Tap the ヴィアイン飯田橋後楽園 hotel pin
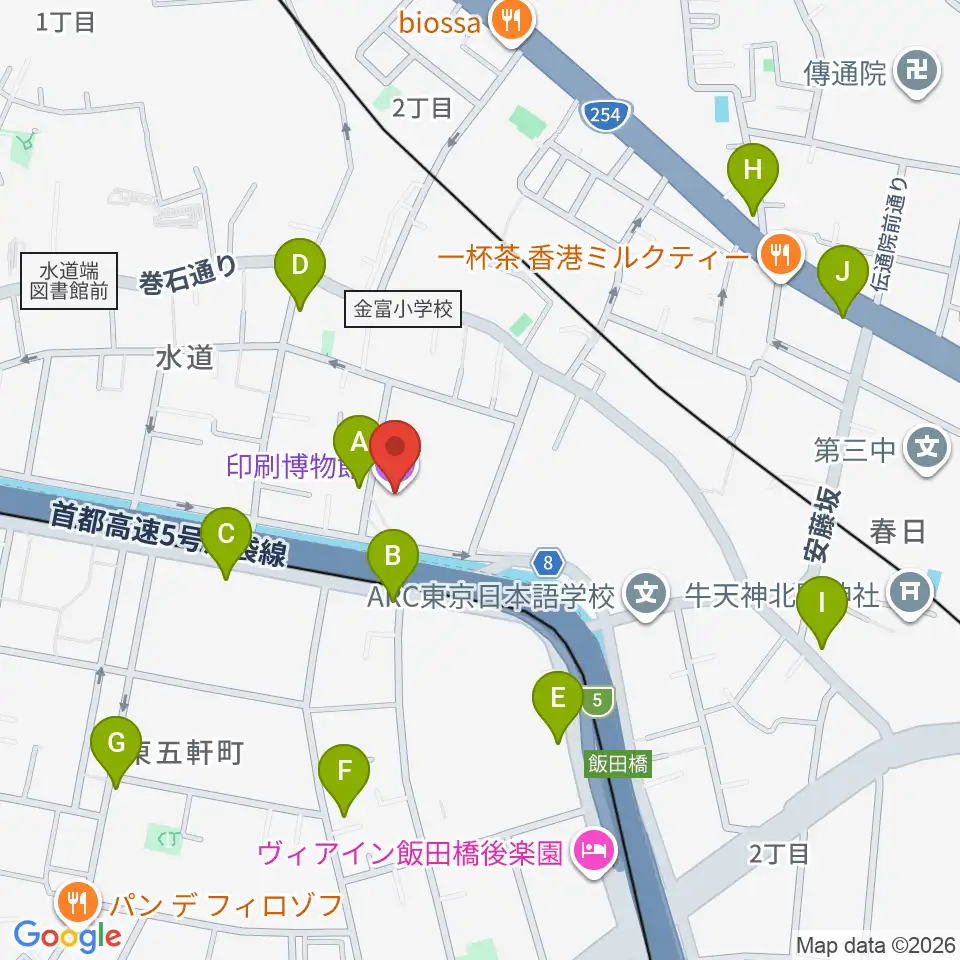 [x=593, y=852]
